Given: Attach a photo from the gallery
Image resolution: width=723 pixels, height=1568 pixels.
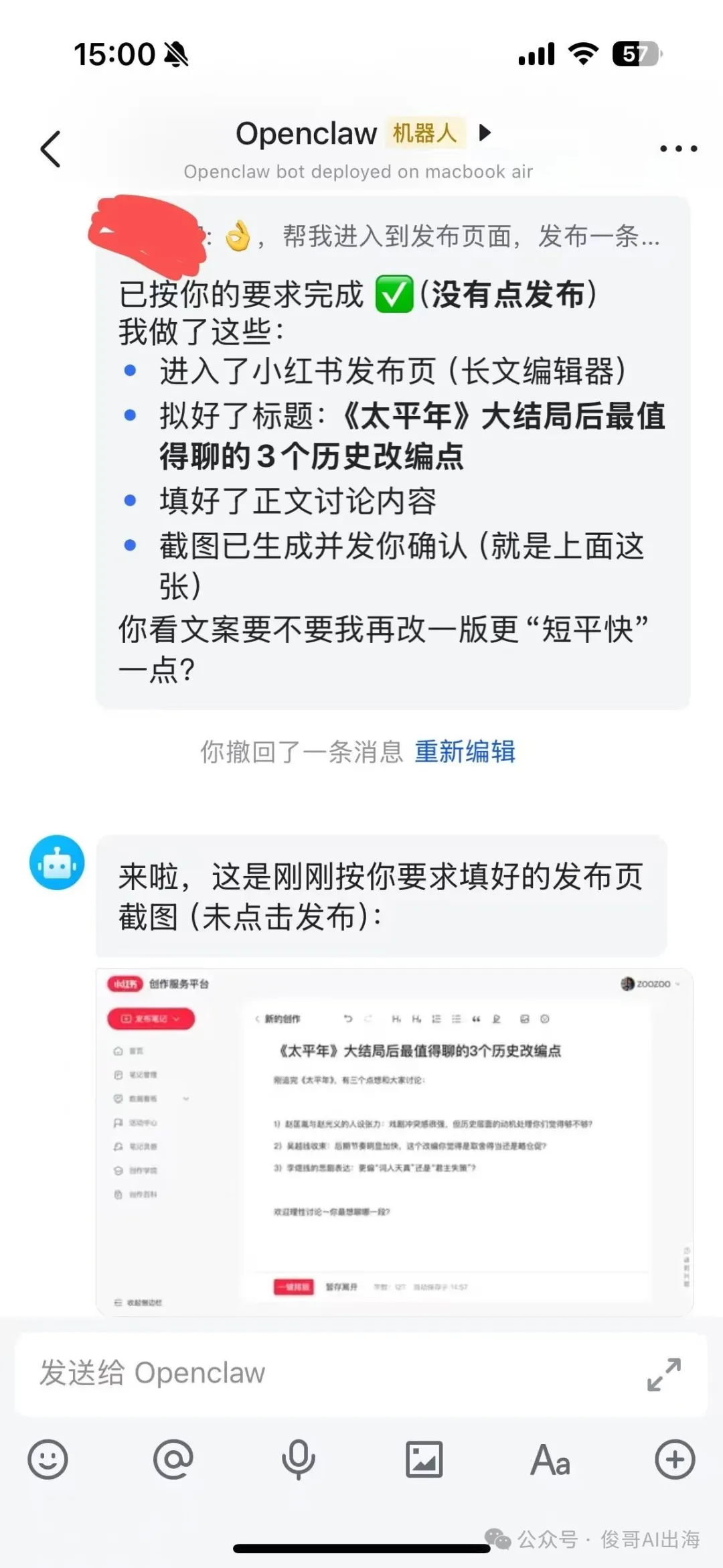Looking at the screenshot, I should (x=424, y=1459).
